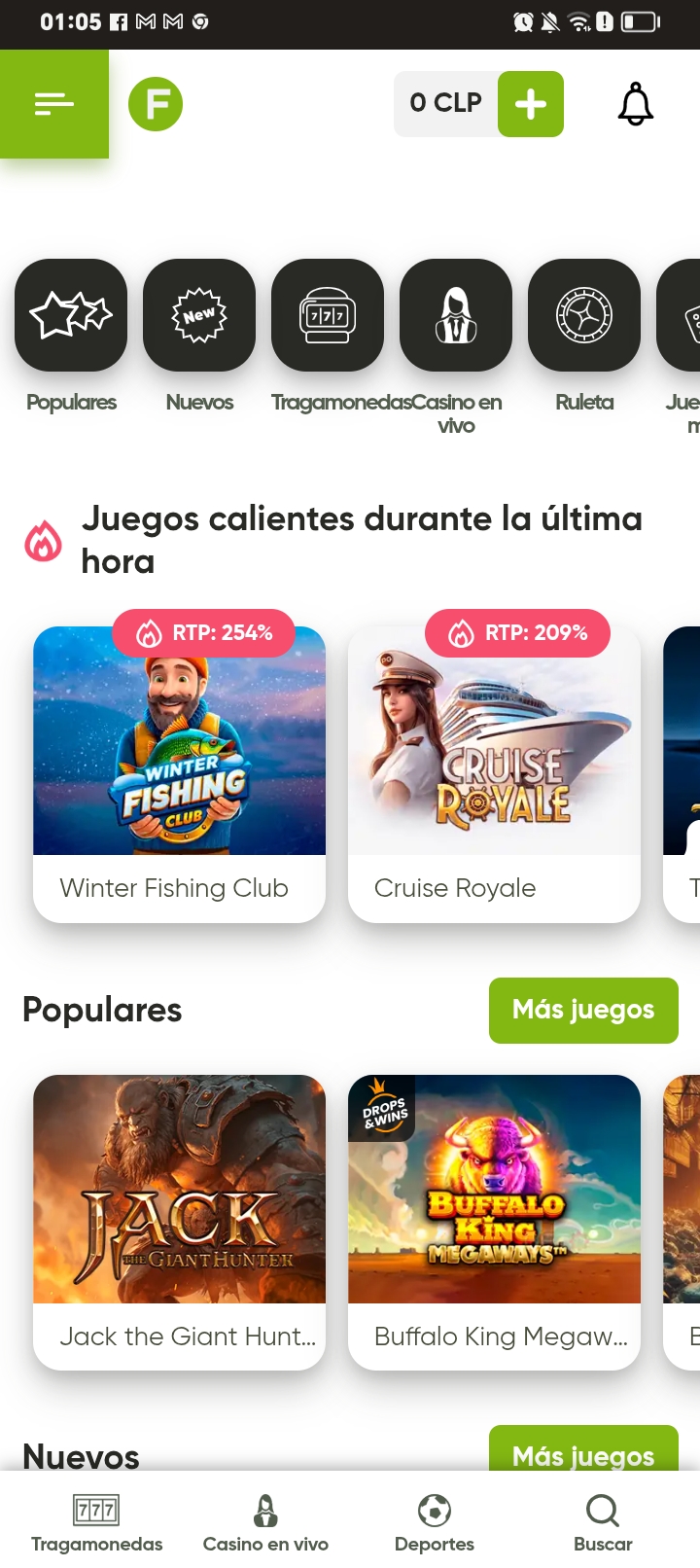Switch to Casino en vivo bottom tab

265,1522
